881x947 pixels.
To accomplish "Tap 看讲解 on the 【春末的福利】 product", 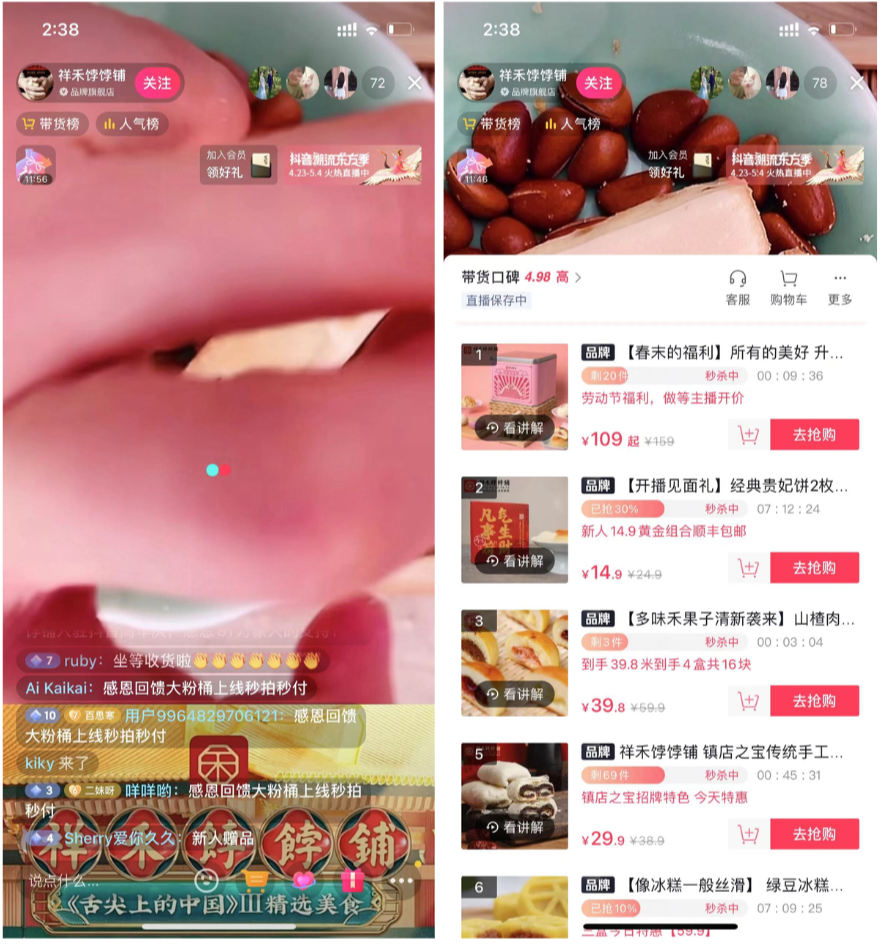I will pos(515,428).
